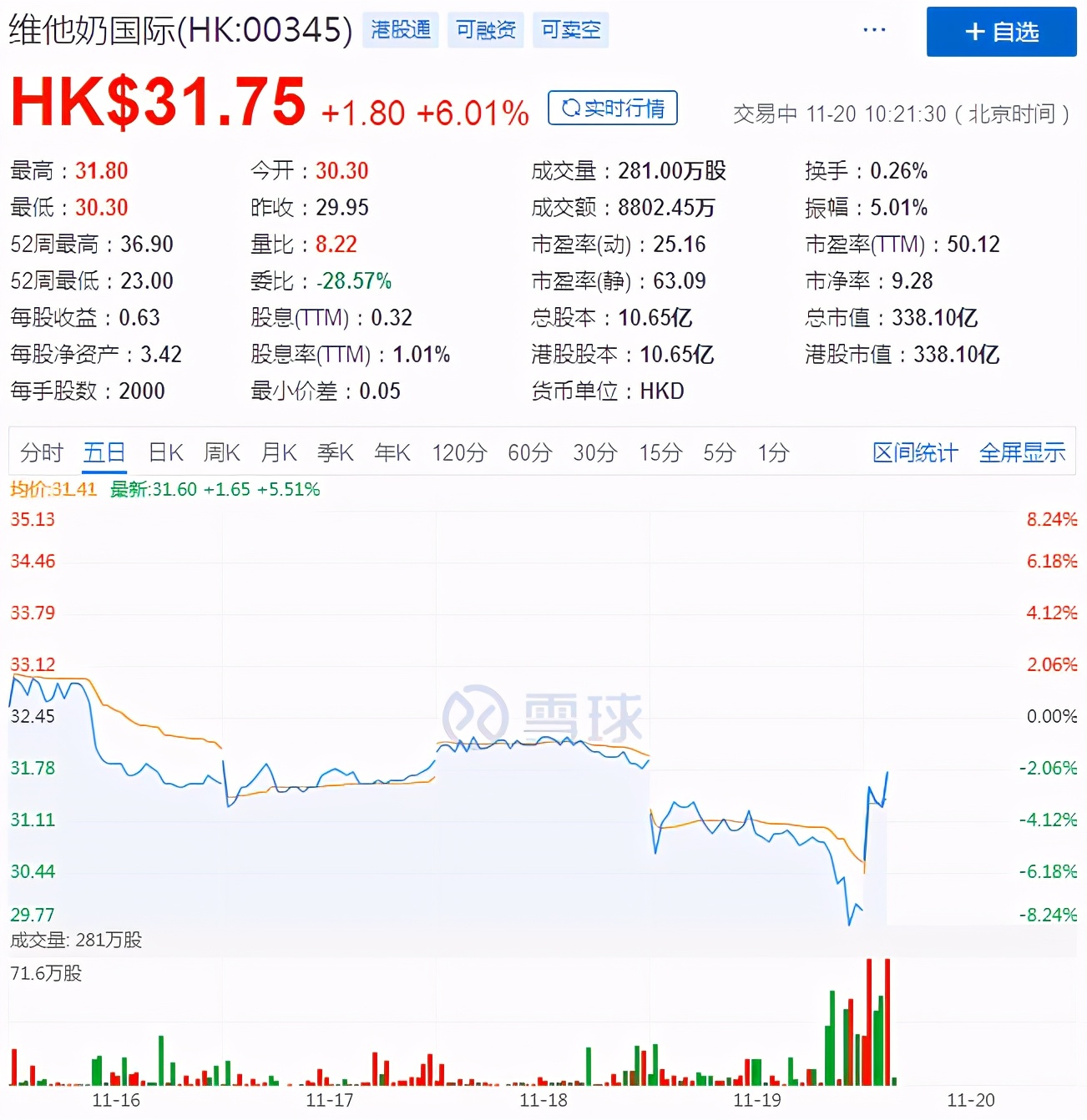Image resolution: width=1087 pixels, height=1120 pixels.
Task: View the 季K quarterly chart
Action: coord(336,453)
